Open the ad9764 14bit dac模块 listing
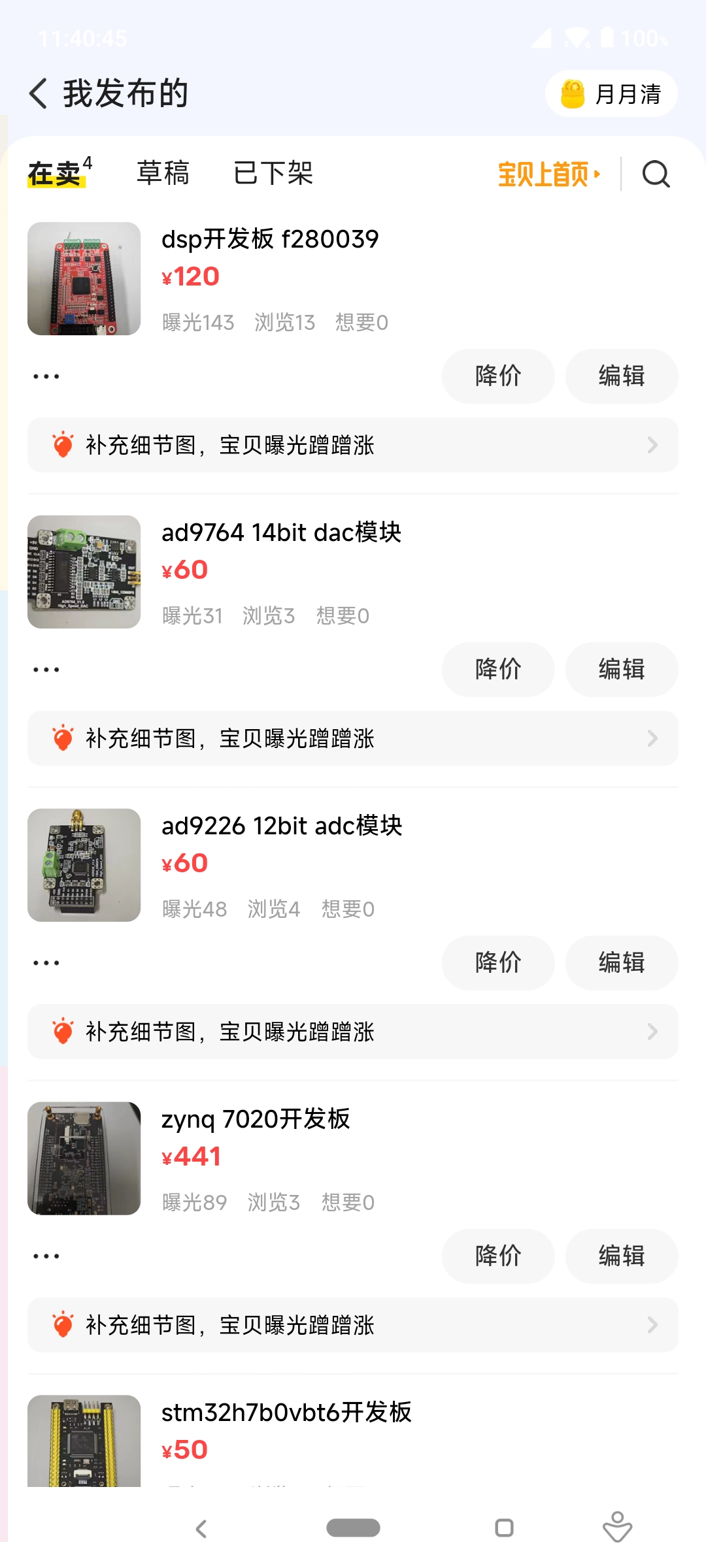Screen dimensions: 706x1568 [x=281, y=532]
